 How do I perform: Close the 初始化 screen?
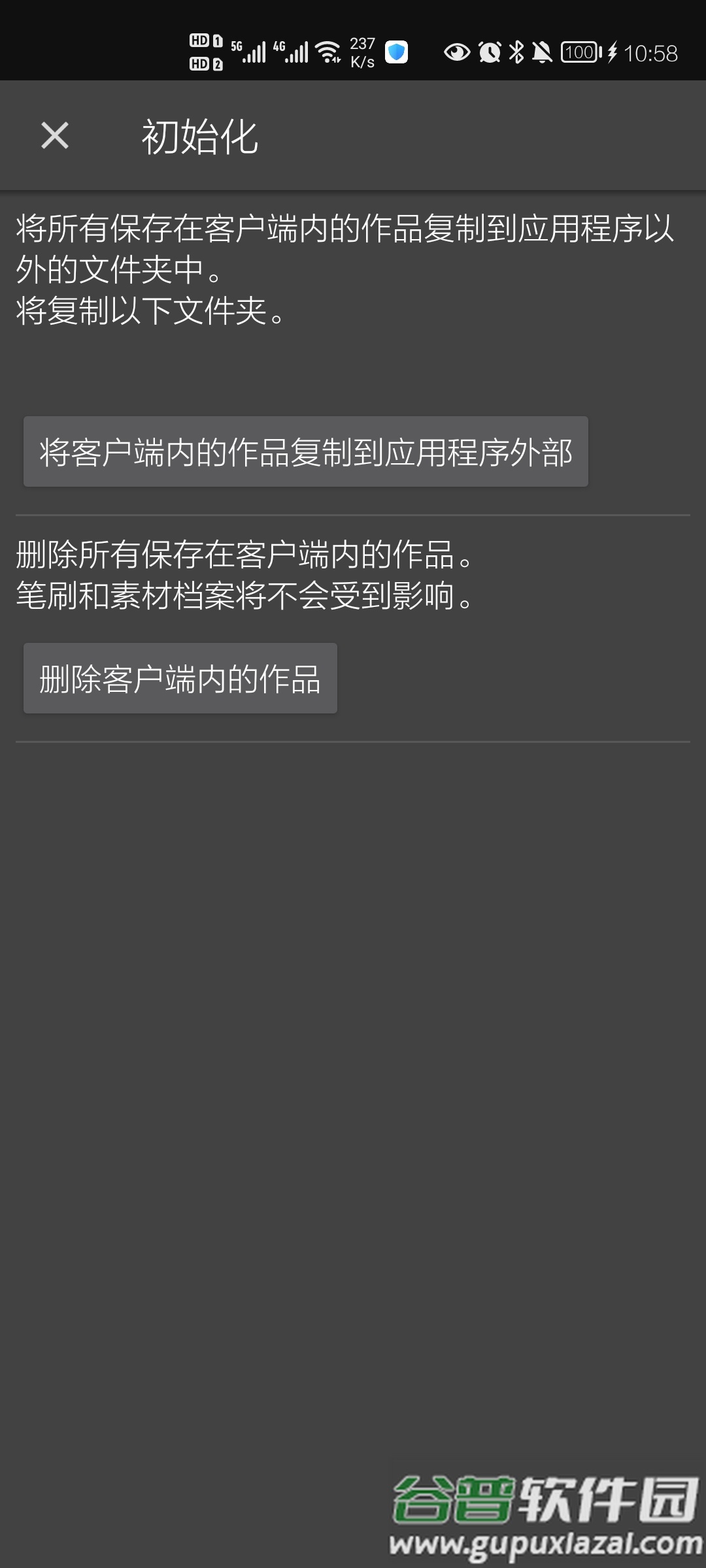coord(55,136)
